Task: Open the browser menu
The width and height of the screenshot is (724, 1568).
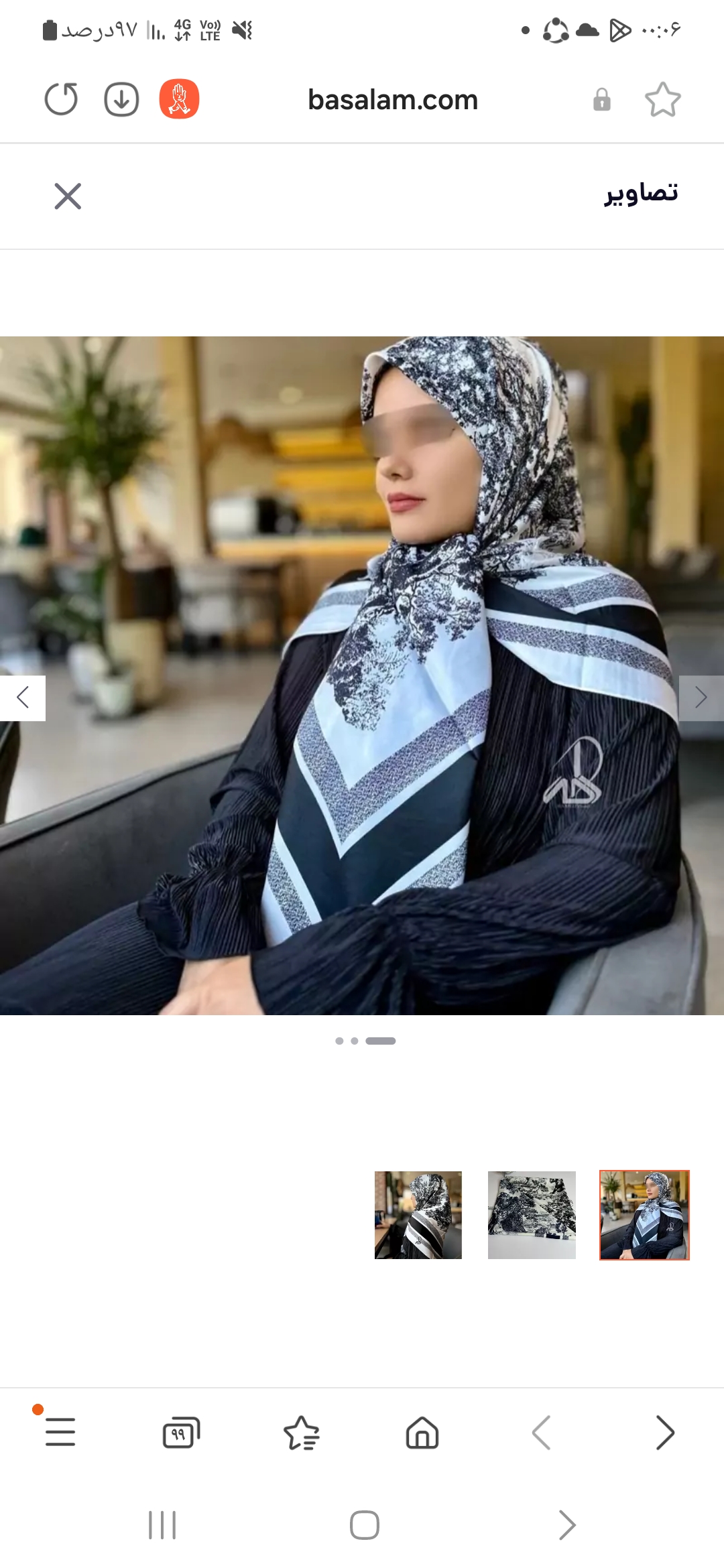Action: (60, 1432)
